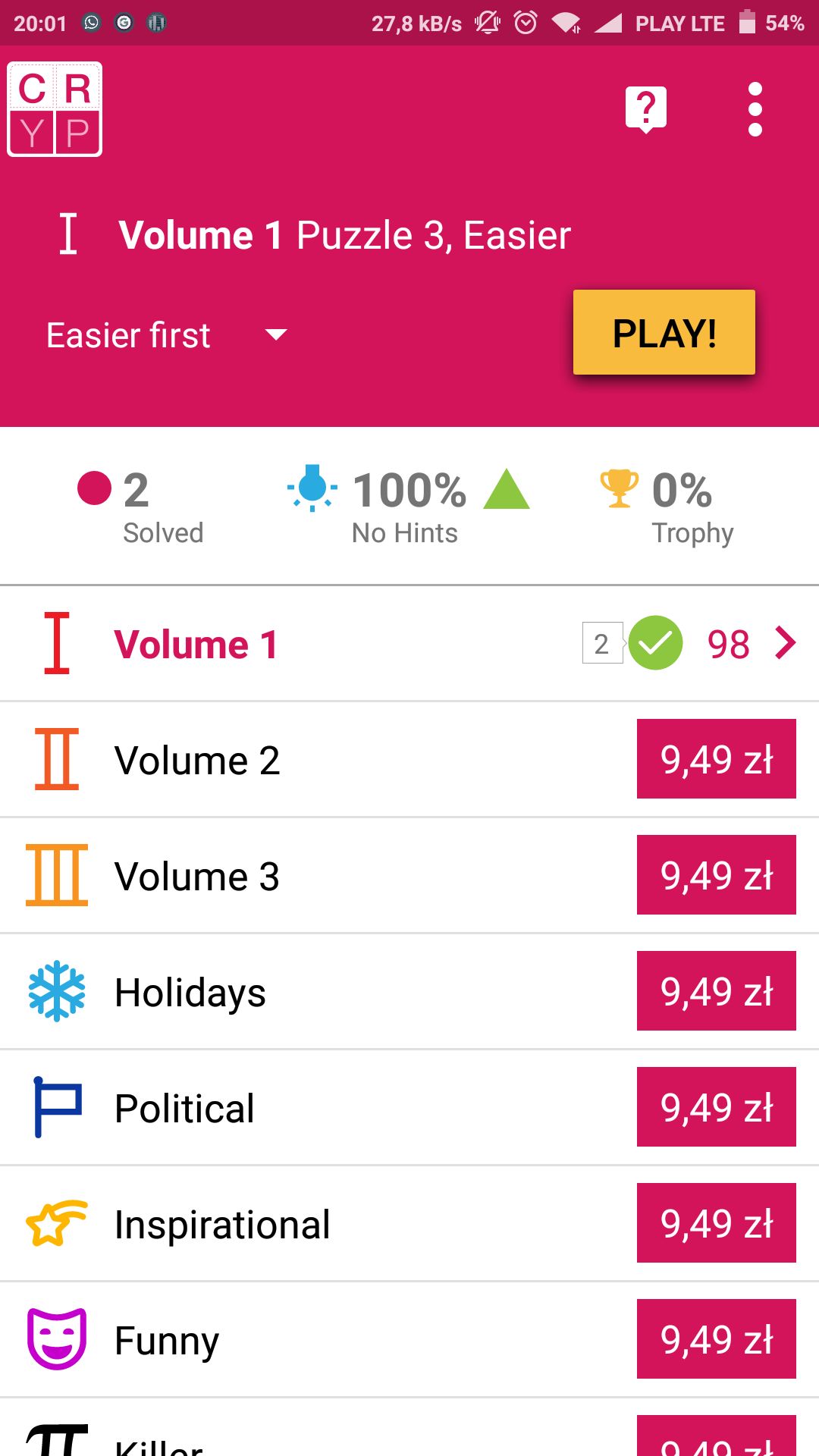Purchase the Inspirational pack
Screen dimensions: 819x1456
[x=717, y=1223]
